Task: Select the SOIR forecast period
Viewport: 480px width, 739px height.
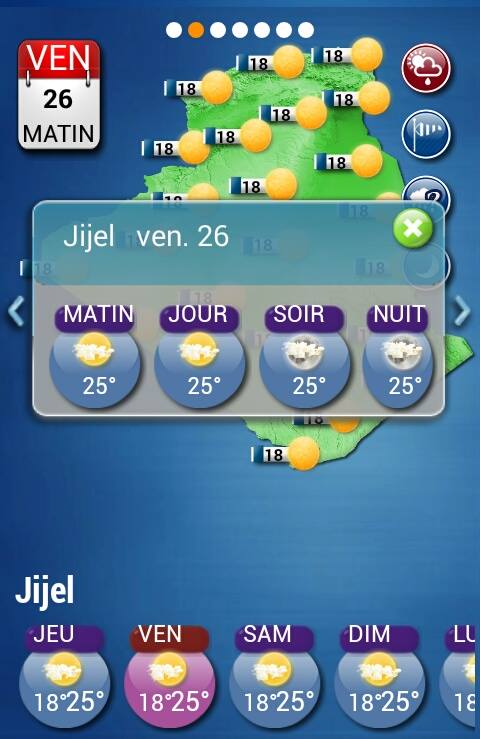Action: pyautogui.click(x=304, y=356)
